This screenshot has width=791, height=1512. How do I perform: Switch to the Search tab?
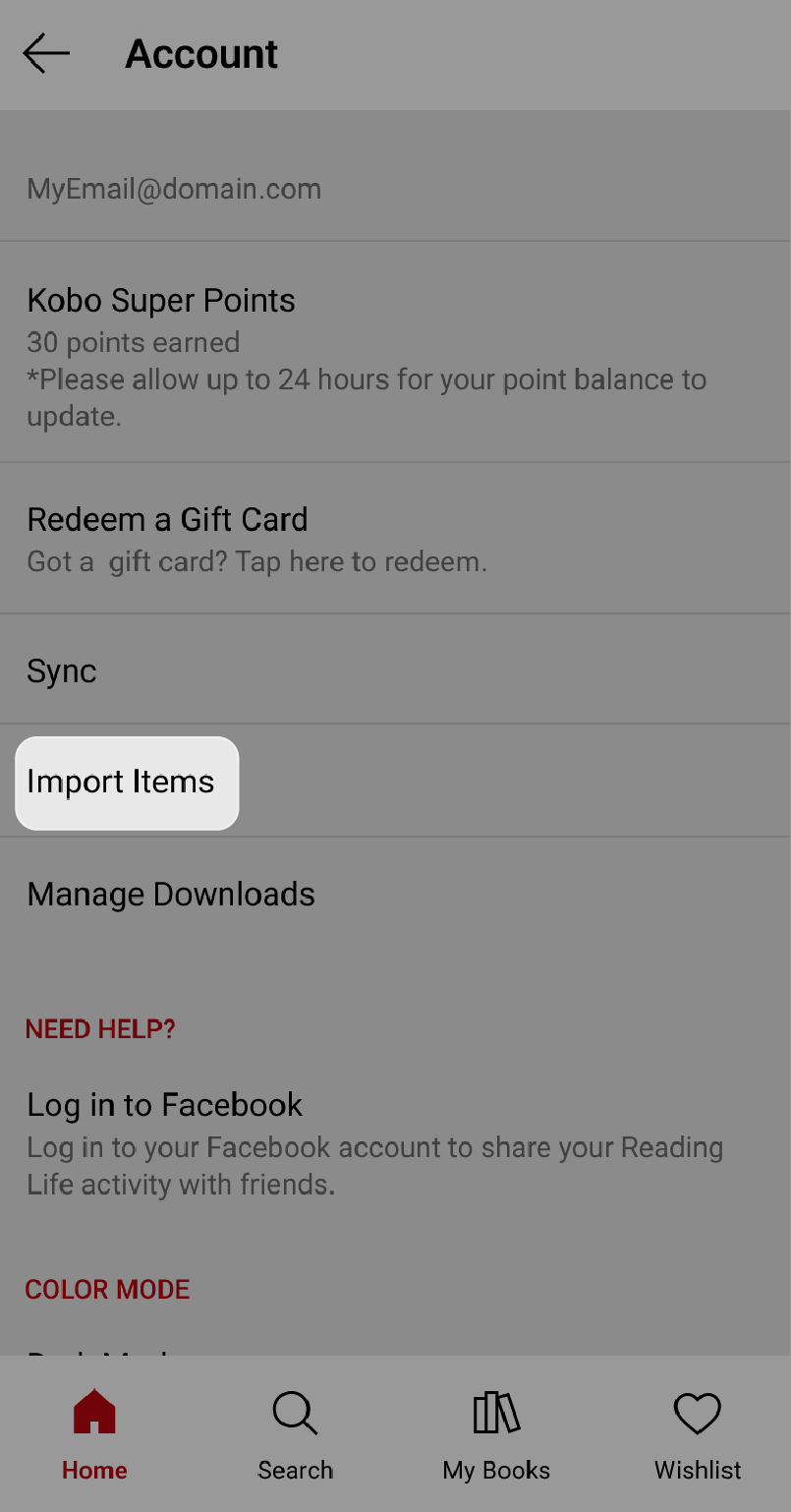pos(295,1435)
